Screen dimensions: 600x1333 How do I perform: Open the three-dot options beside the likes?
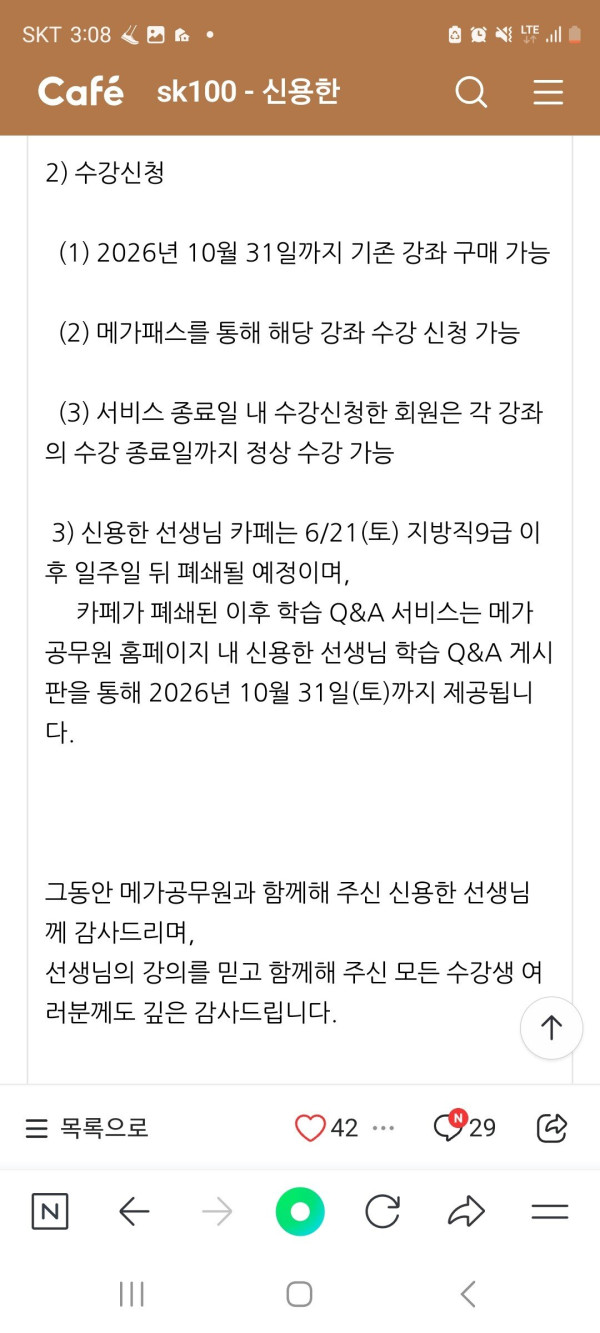383,1128
